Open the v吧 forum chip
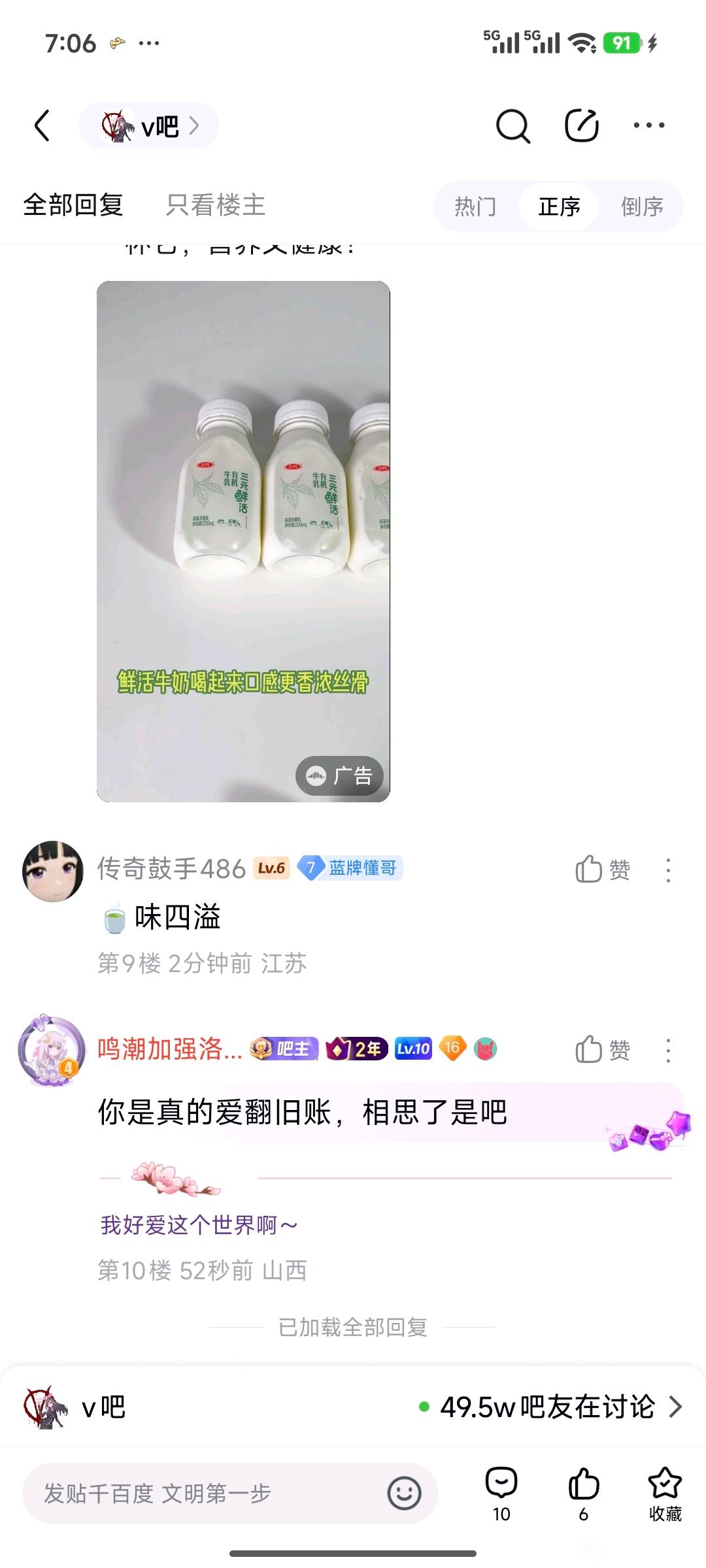The image size is (706, 1568). click(149, 125)
